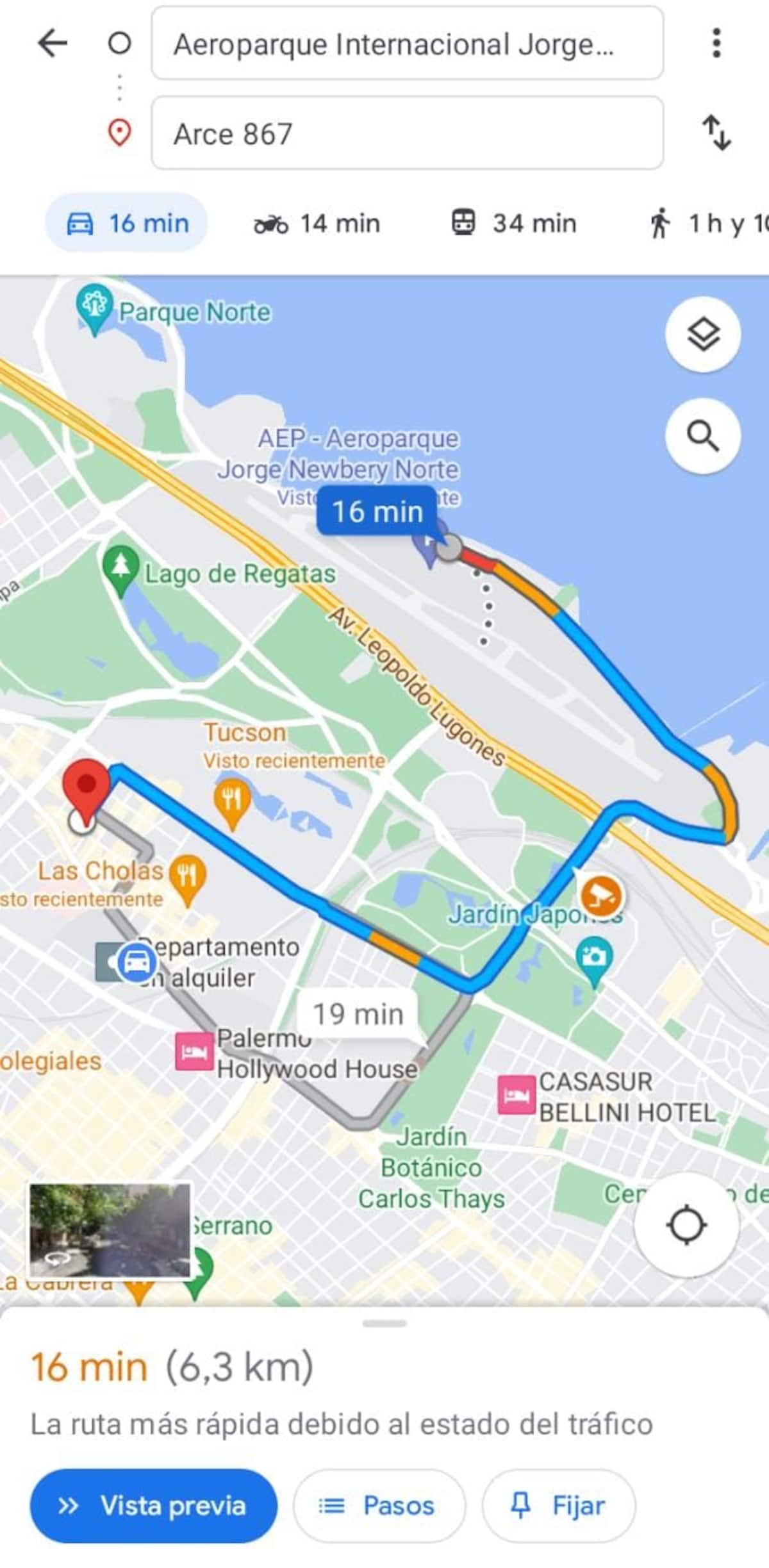Start Vista previa route preview

pyautogui.click(x=154, y=1506)
